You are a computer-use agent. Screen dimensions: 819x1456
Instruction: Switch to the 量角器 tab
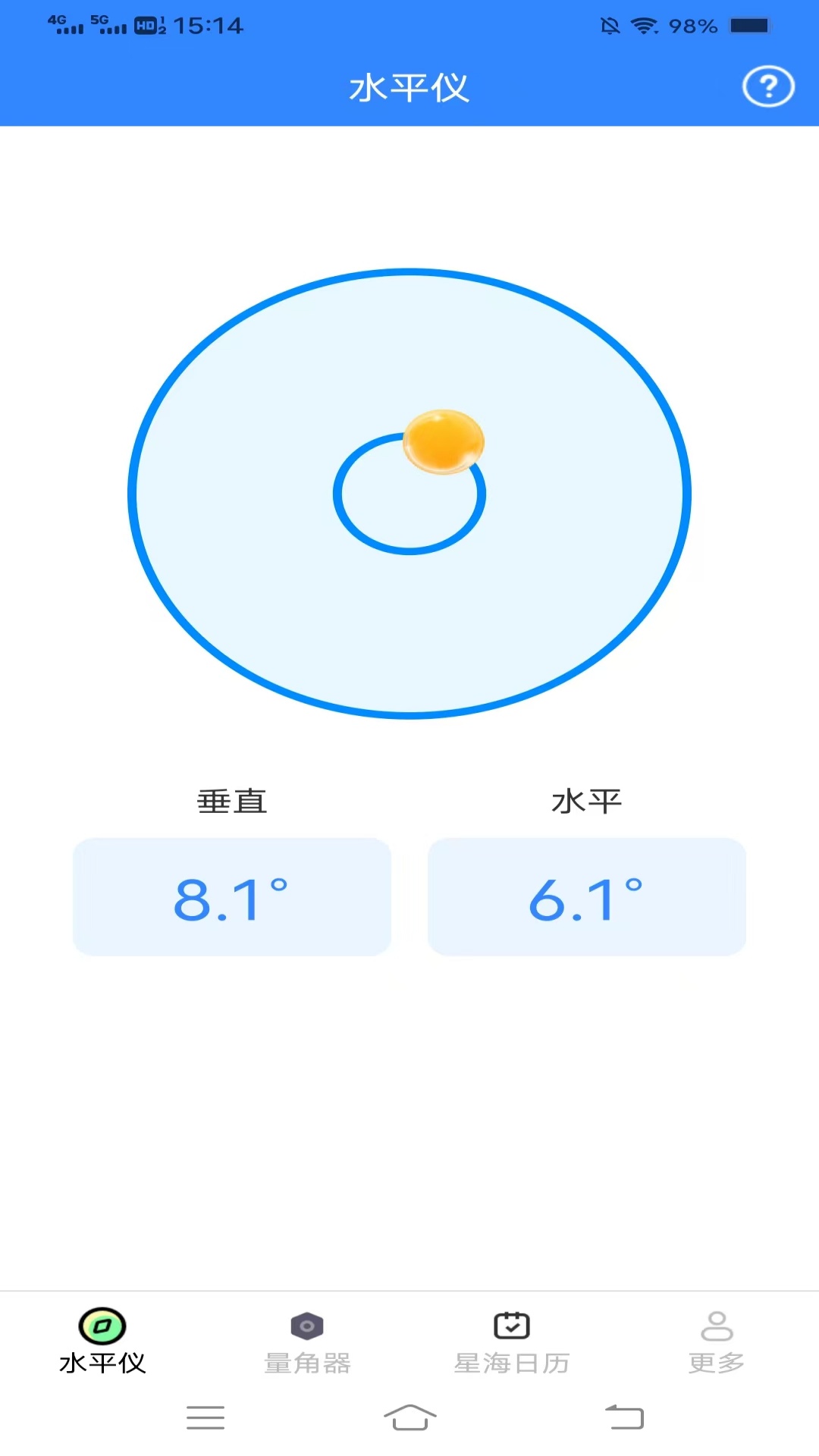pos(307,1343)
